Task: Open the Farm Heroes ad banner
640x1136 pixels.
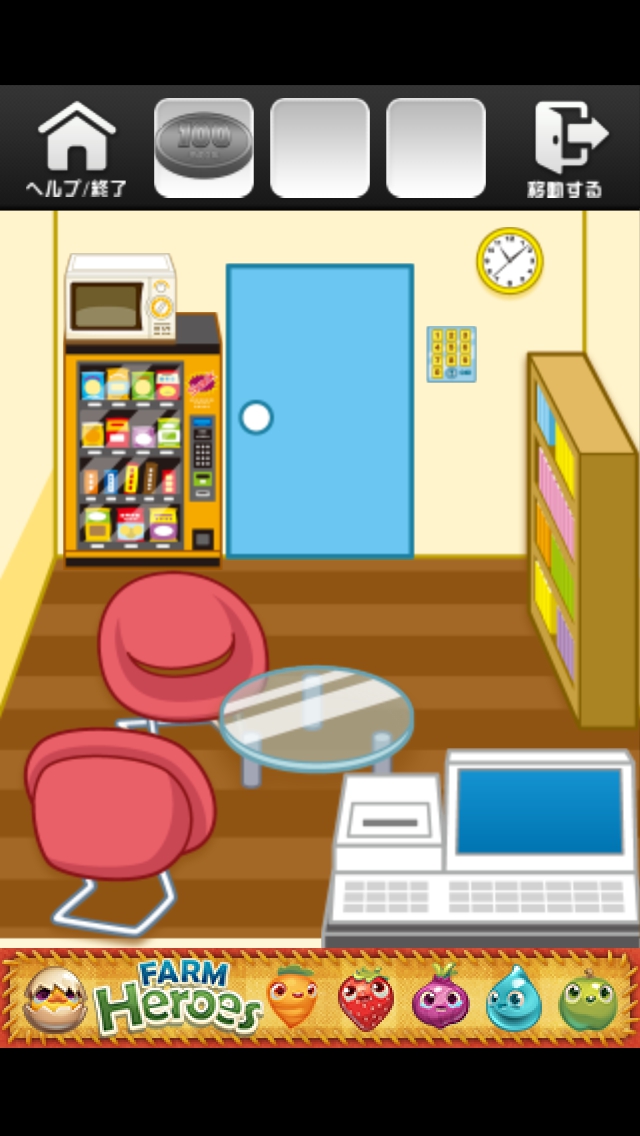Action: point(320,998)
